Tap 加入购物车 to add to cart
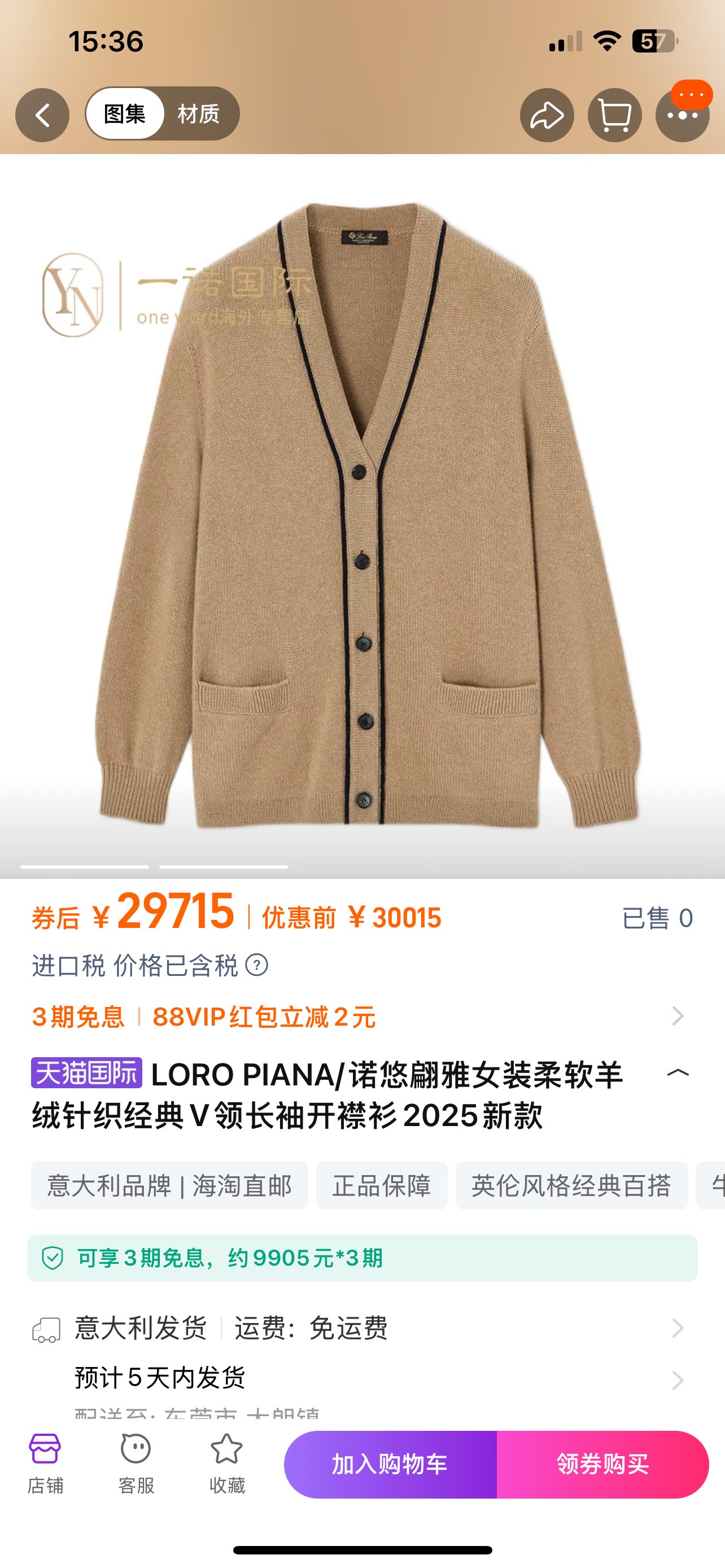Viewport: 725px width, 1568px height. (390, 1465)
